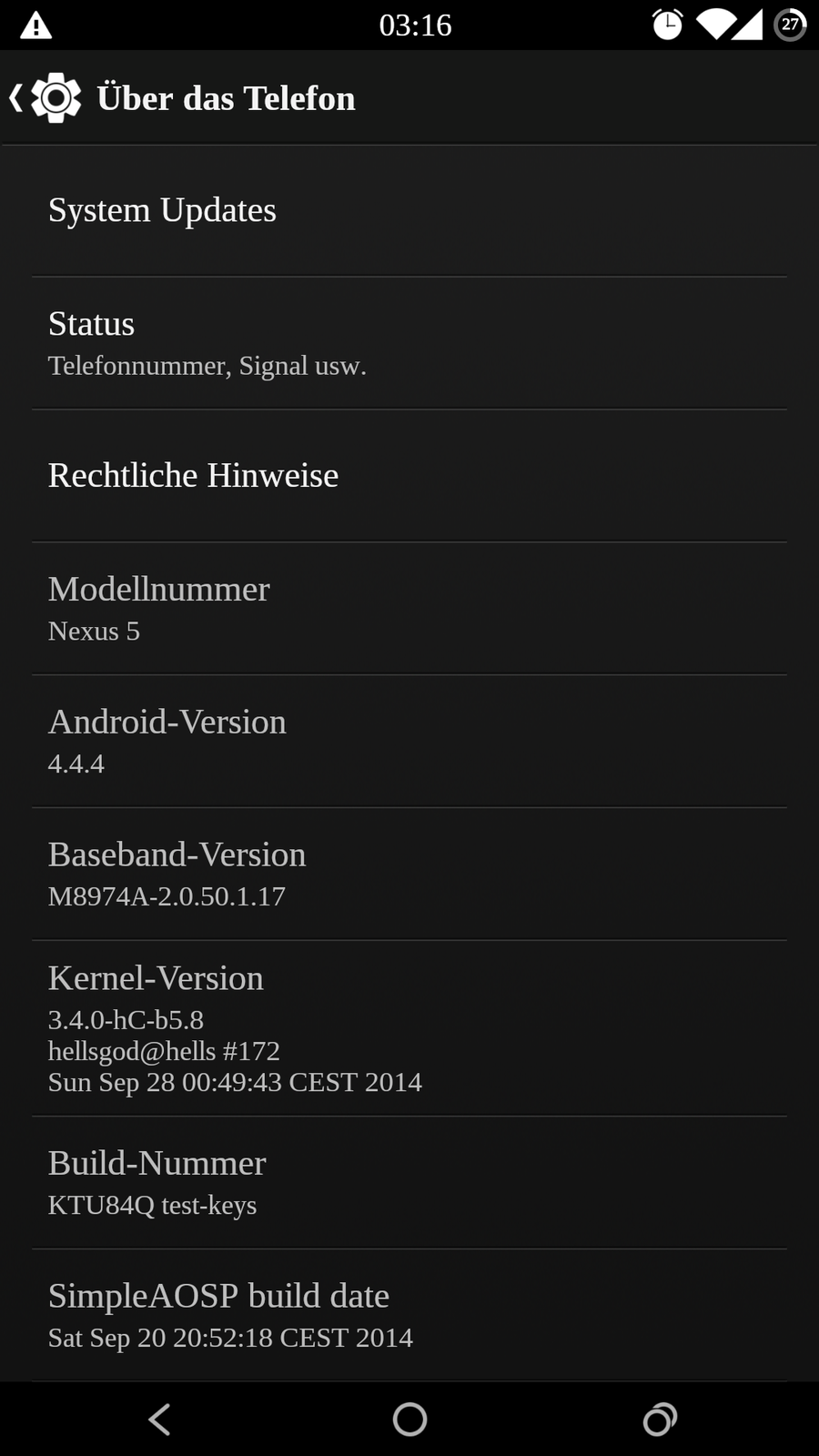The image size is (819, 1456).
Task: Tap the Build-Nummer KTU84Q row
Action: (409, 1182)
